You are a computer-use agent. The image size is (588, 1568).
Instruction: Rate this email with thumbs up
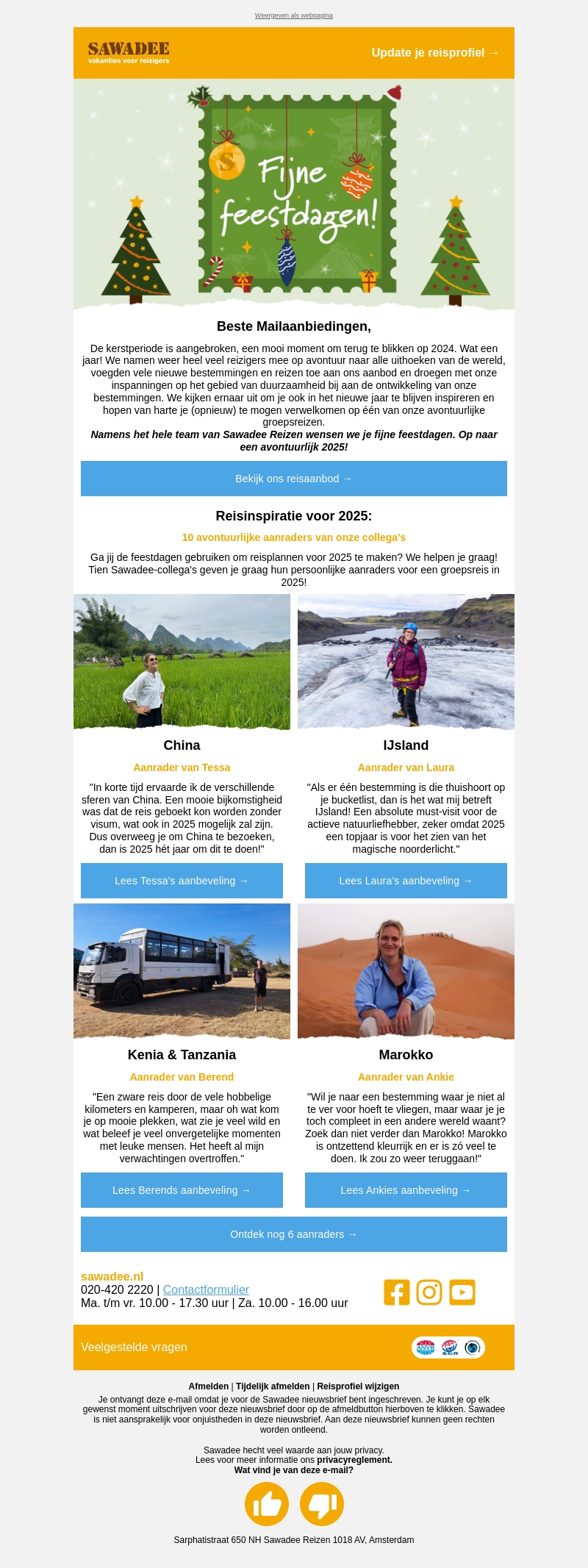(x=267, y=1504)
